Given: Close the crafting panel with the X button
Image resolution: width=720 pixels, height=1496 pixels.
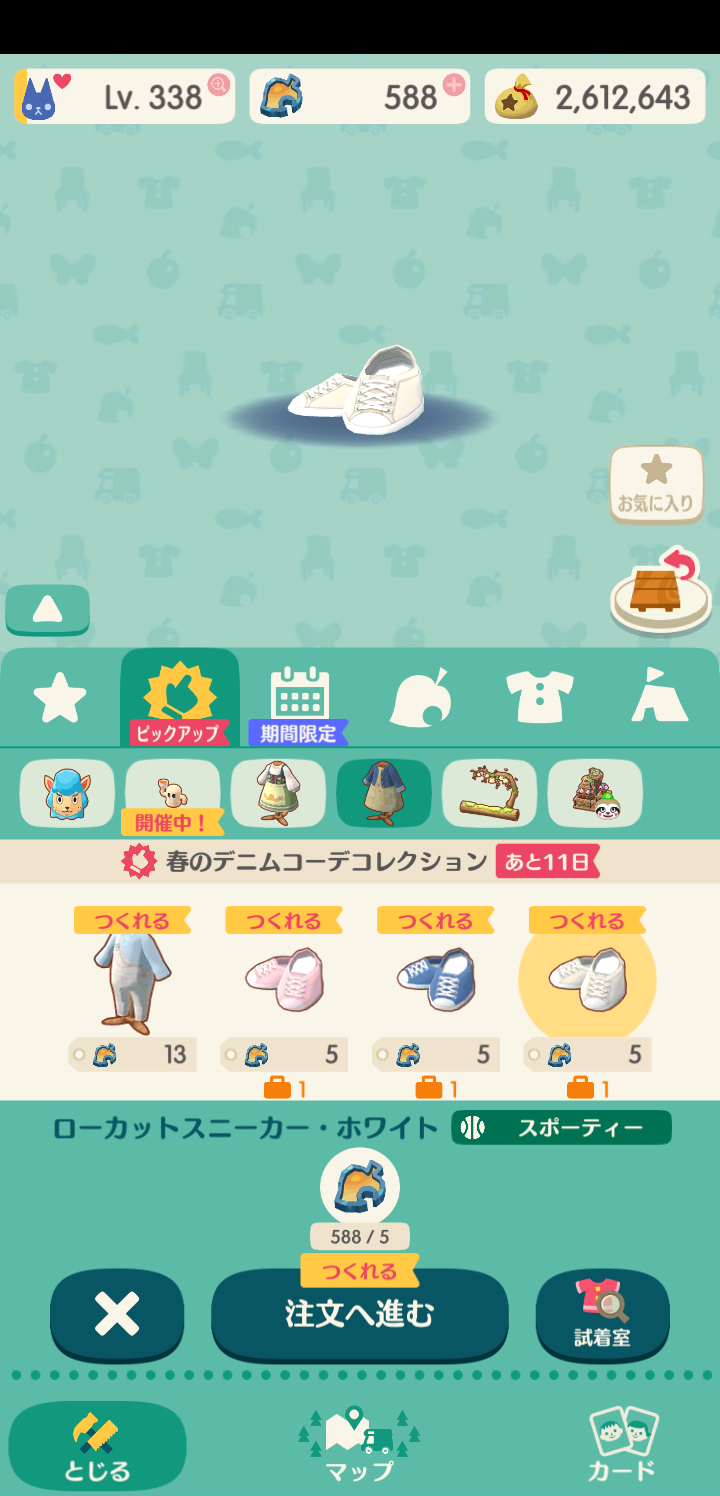Looking at the screenshot, I should [117, 1314].
